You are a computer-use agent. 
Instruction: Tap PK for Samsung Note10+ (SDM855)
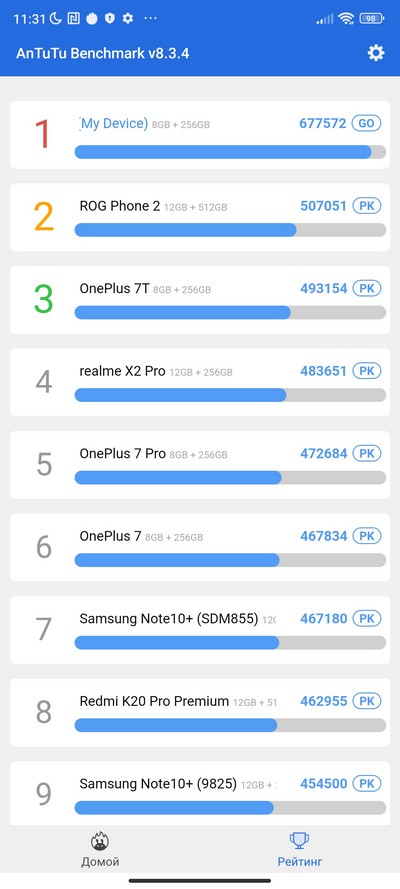[367, 619]
